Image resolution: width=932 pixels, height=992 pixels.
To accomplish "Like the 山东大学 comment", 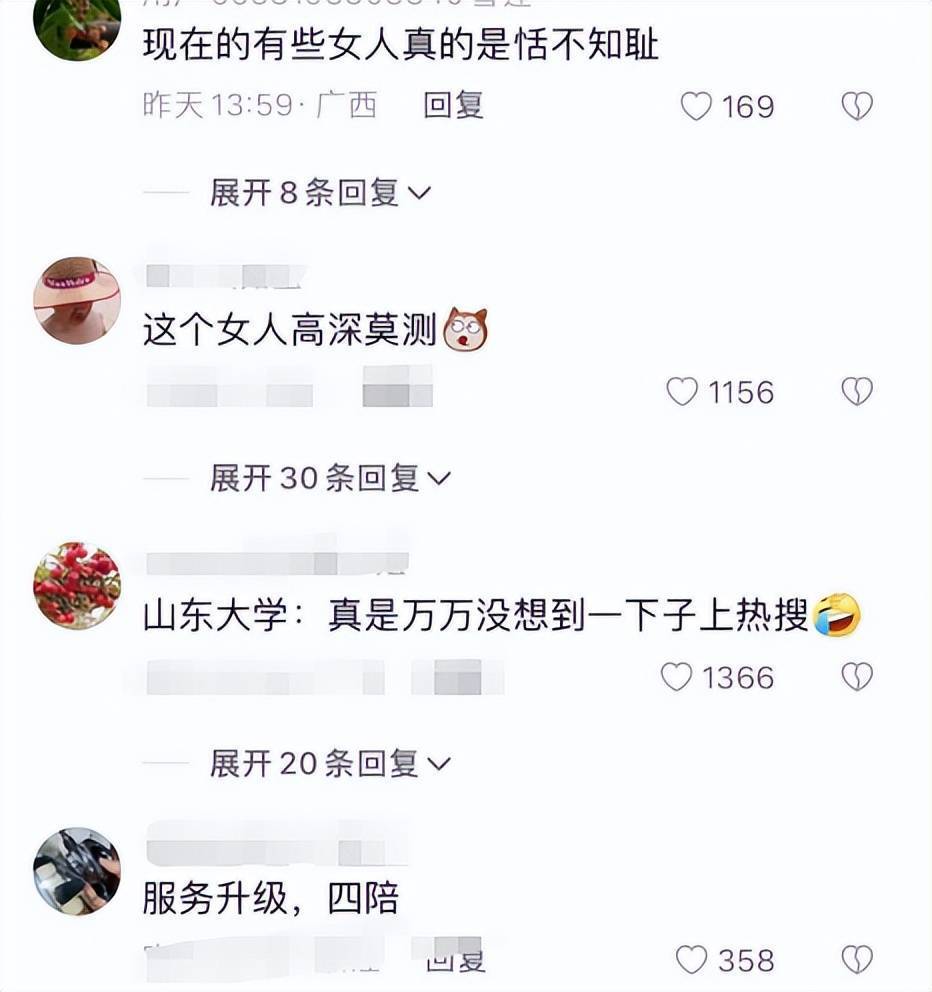I will (677, 678).
